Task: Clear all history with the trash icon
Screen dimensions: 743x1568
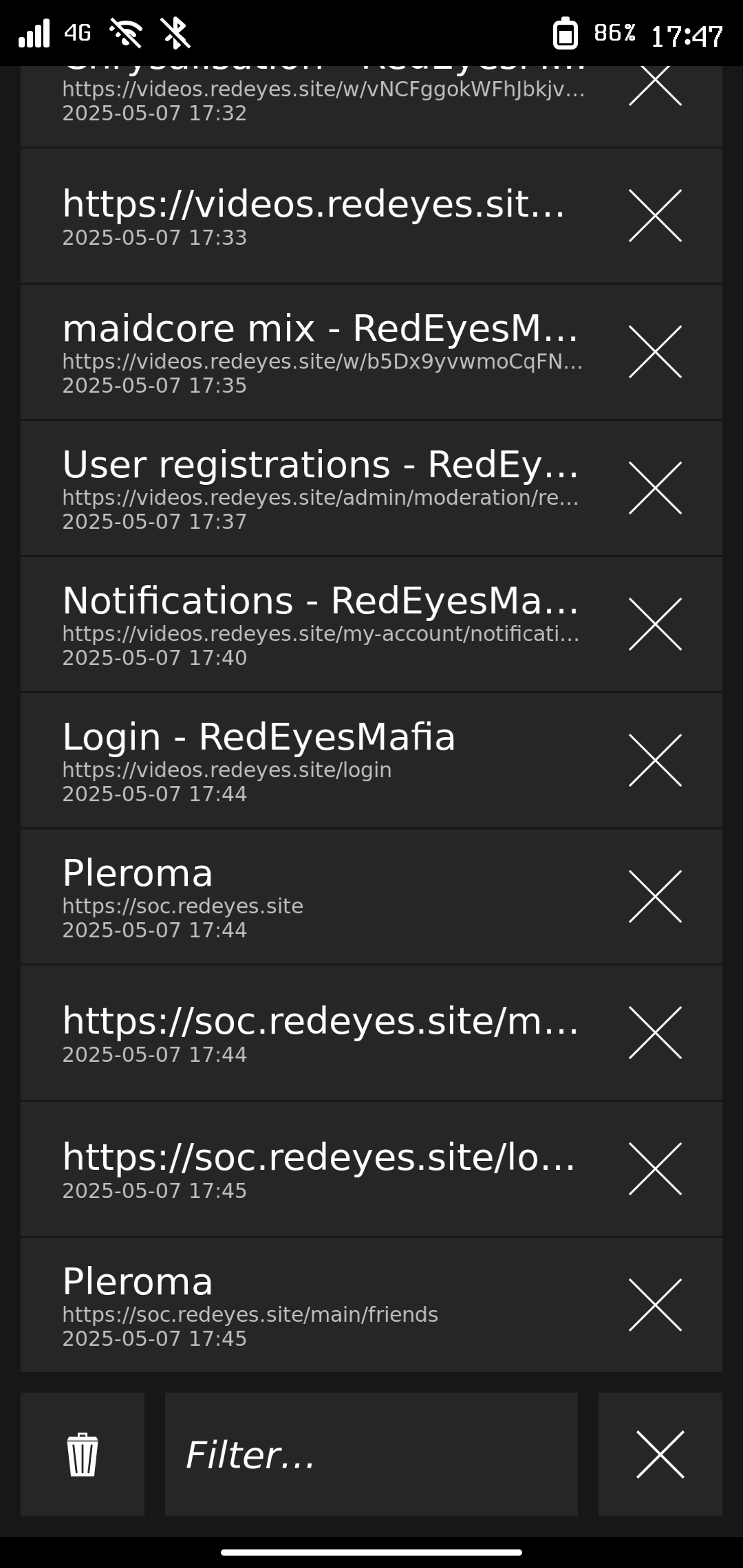Action: (x=83, y=1455)
